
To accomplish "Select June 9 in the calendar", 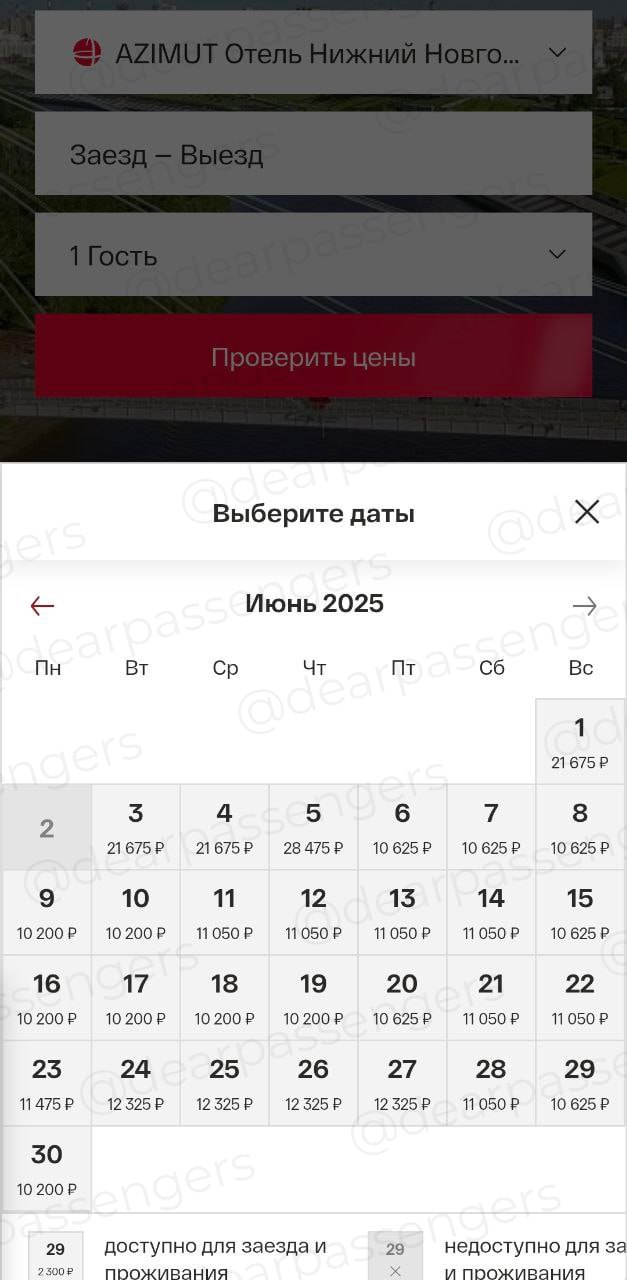I will click(x=47, y=912).
